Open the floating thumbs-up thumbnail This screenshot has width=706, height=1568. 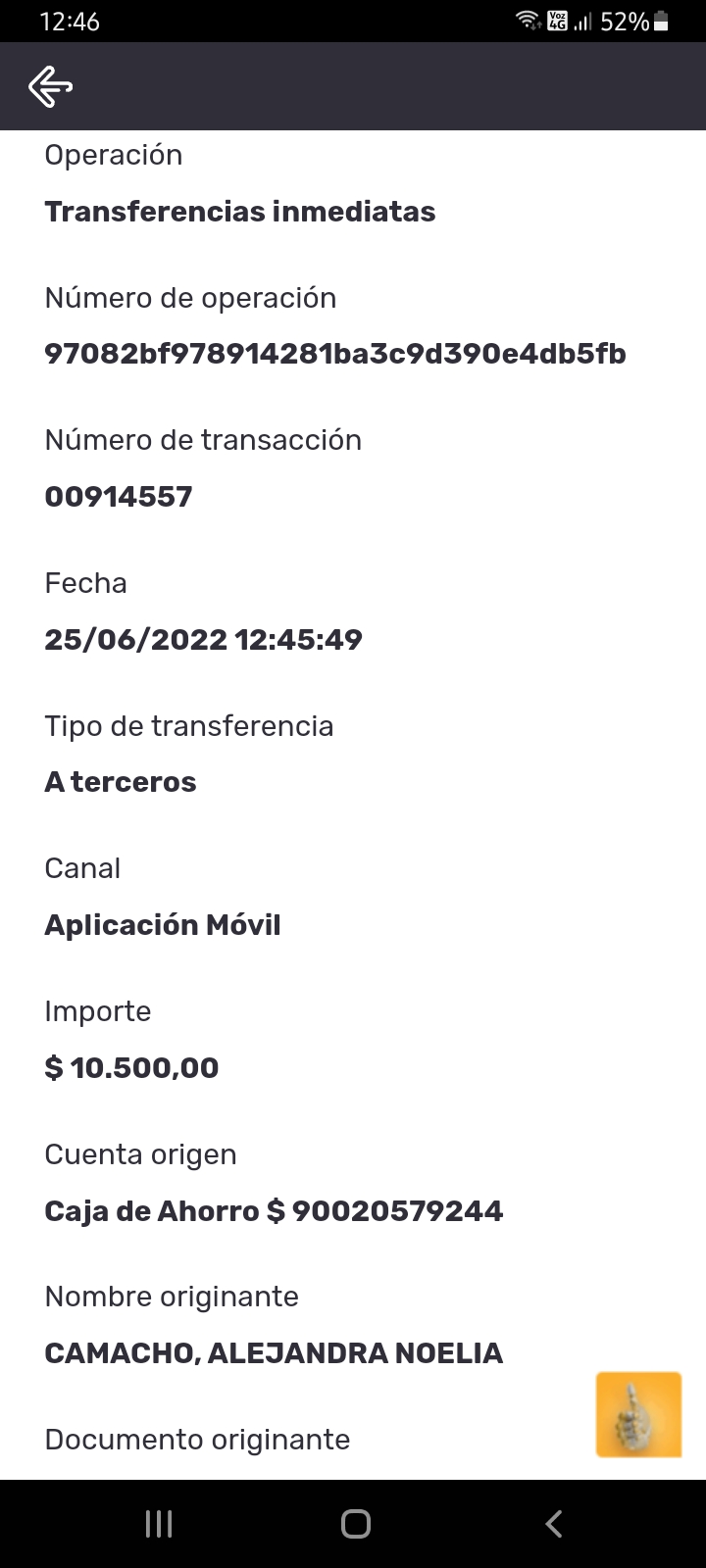tap(638, 1414)
